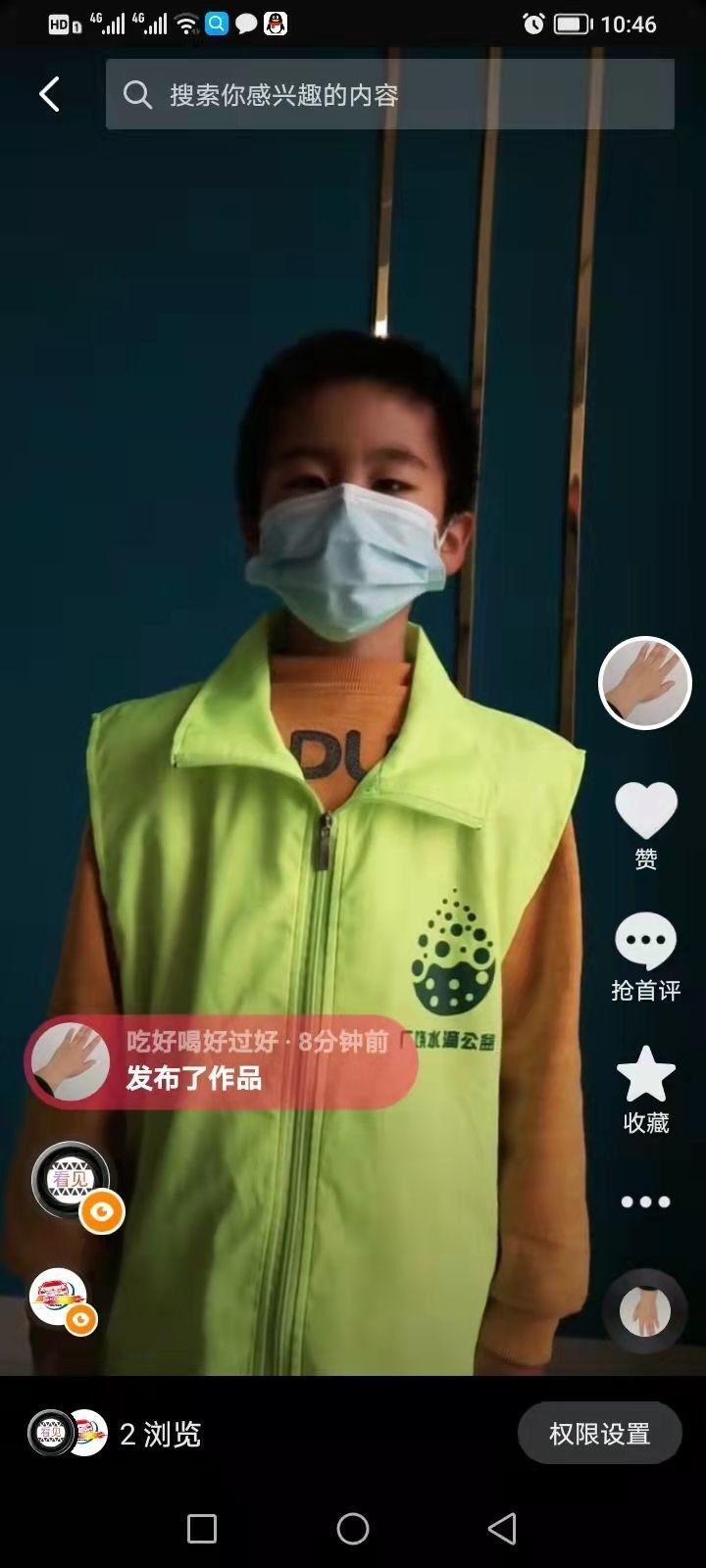Open the spinning music disc
Image resolution: width=706 pixels, height=1568 pixels.
645,1311
